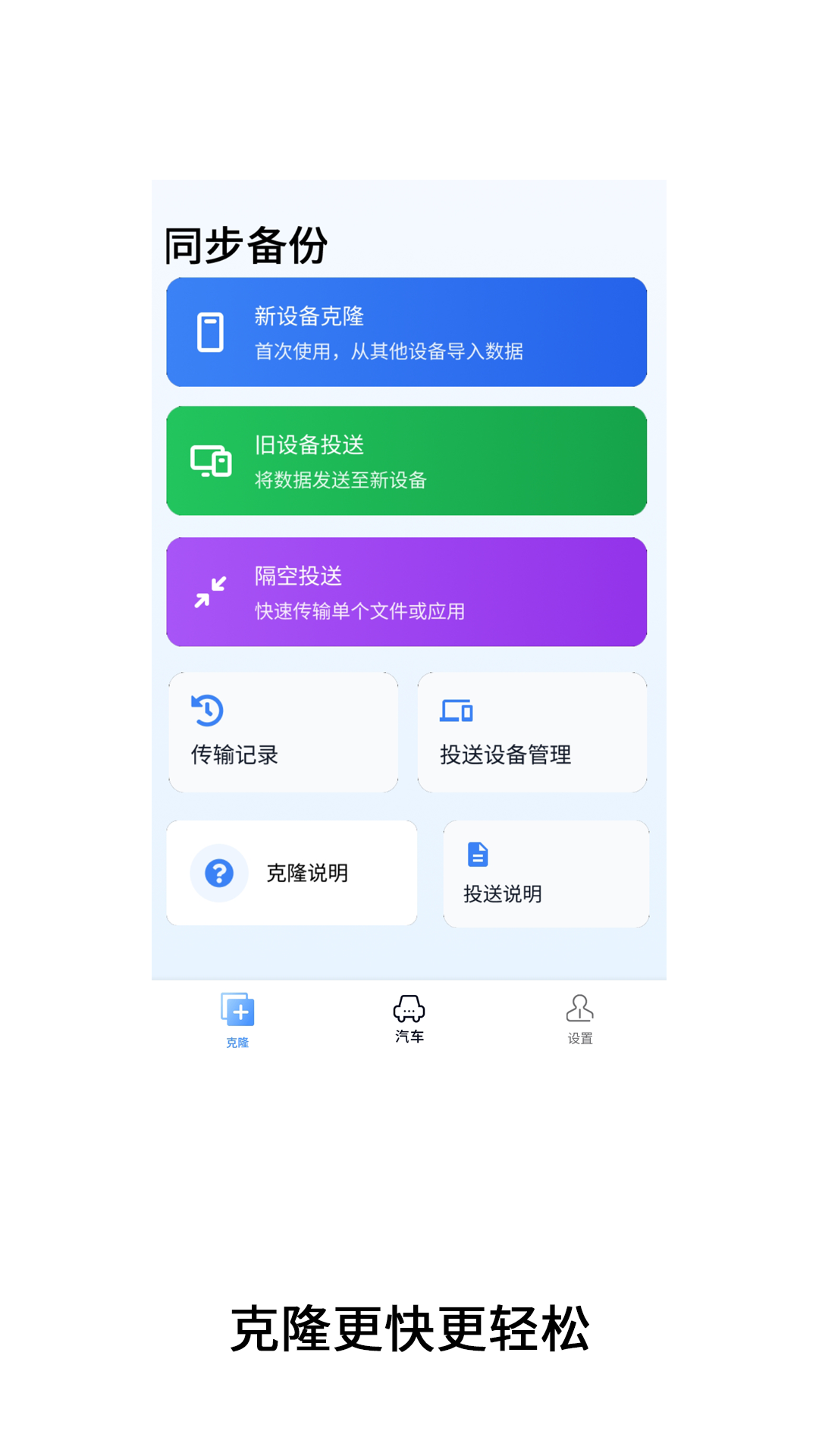View 传输记录 transfer history

[283, 731]
